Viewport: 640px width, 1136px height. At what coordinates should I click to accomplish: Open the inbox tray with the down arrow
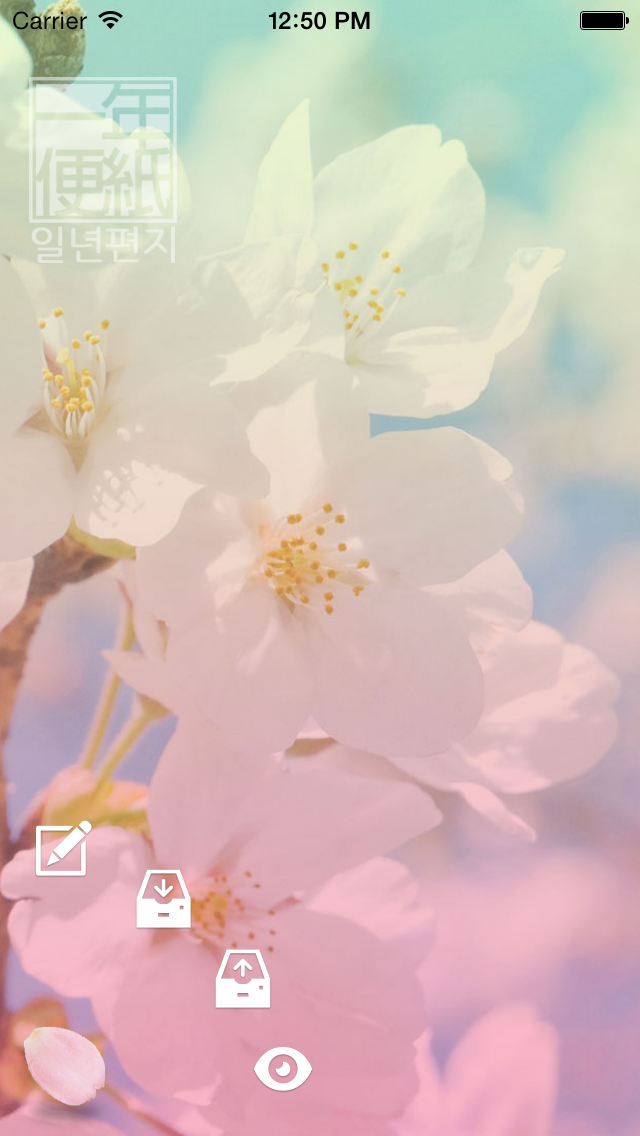click(163, 898)
